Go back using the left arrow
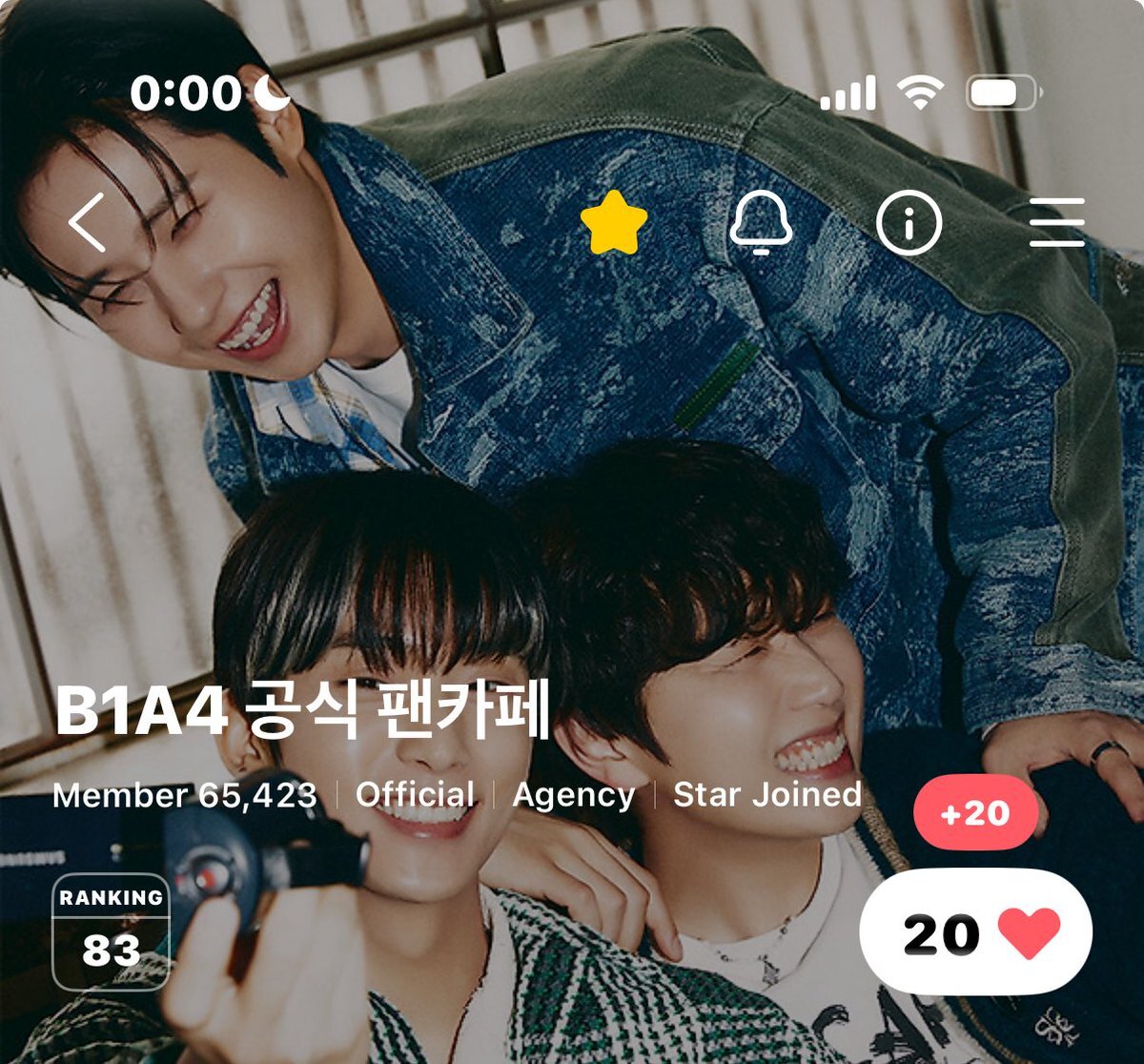Image resolution: width=1144 pixels, height=1064 pixels. [x=87, y=222]
